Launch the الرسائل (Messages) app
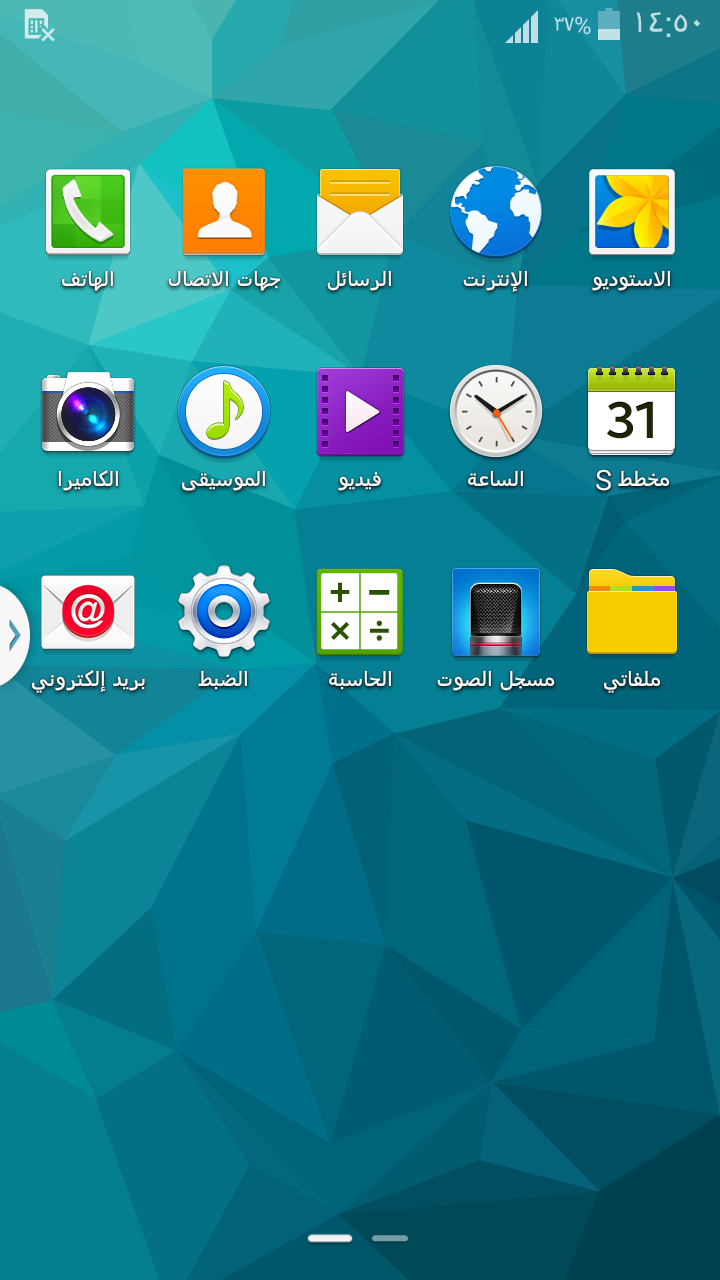This screenshot has height=1280, width=720. click(x=360, y=212)
